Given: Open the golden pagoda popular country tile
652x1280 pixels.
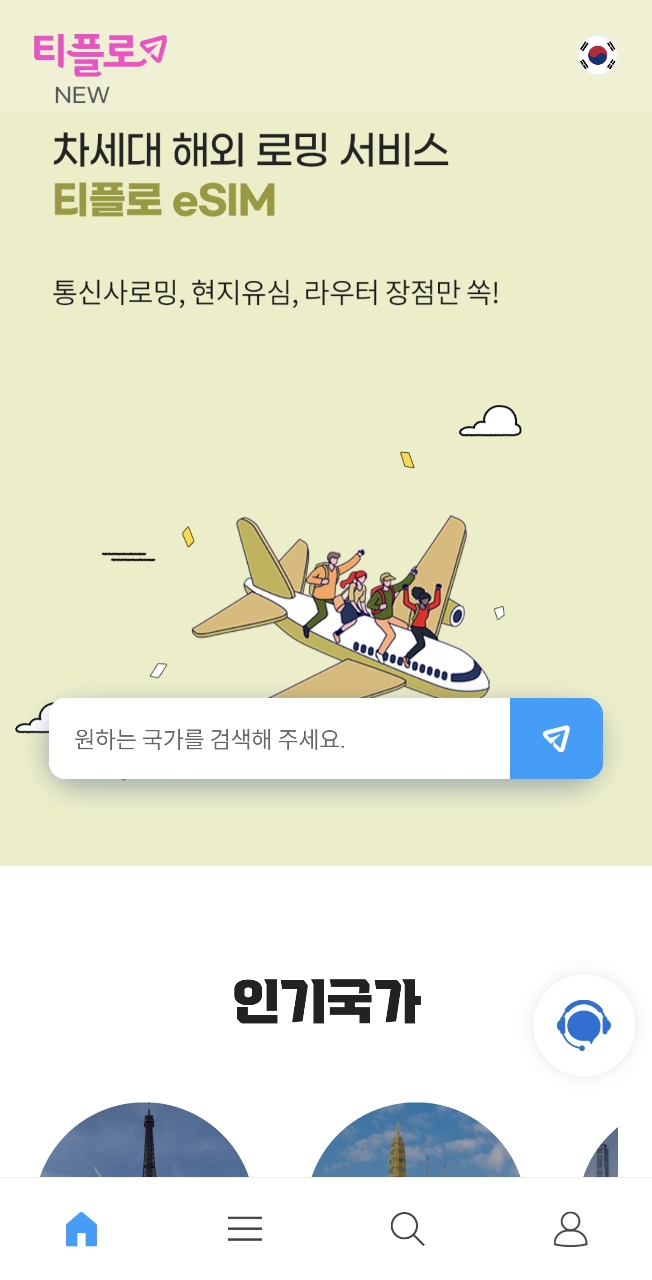Looking at the screenshot, I should (414, 1143).
